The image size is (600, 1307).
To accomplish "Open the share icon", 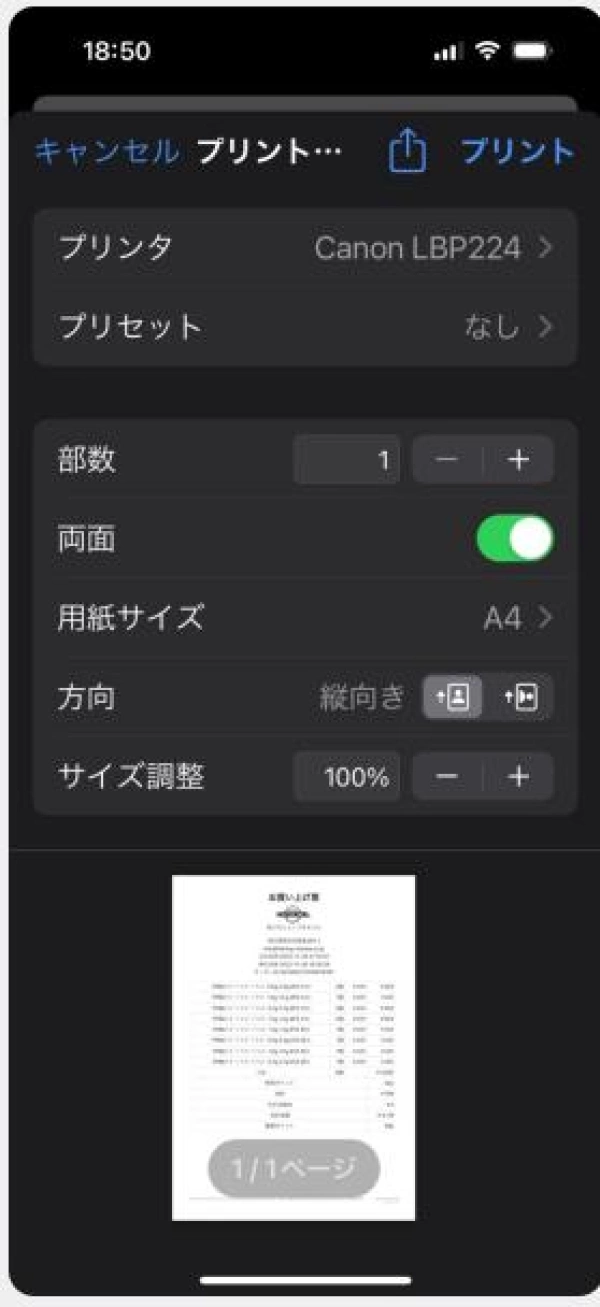I will point(407,153).
